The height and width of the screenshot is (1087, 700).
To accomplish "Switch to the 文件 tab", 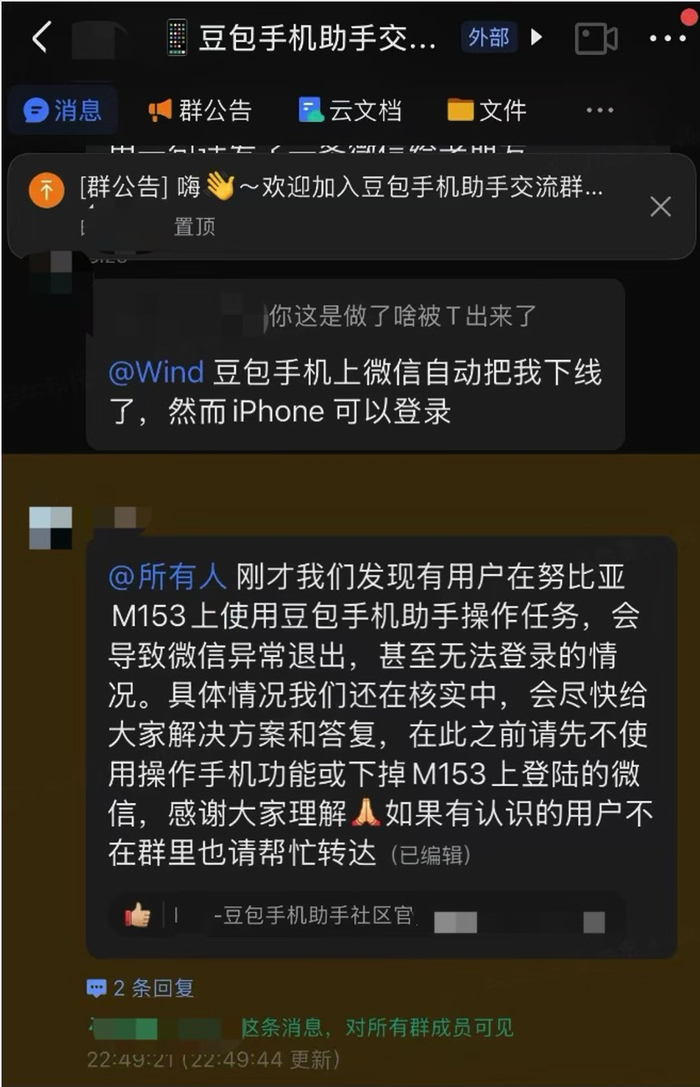I will click(x=486, y=110).
